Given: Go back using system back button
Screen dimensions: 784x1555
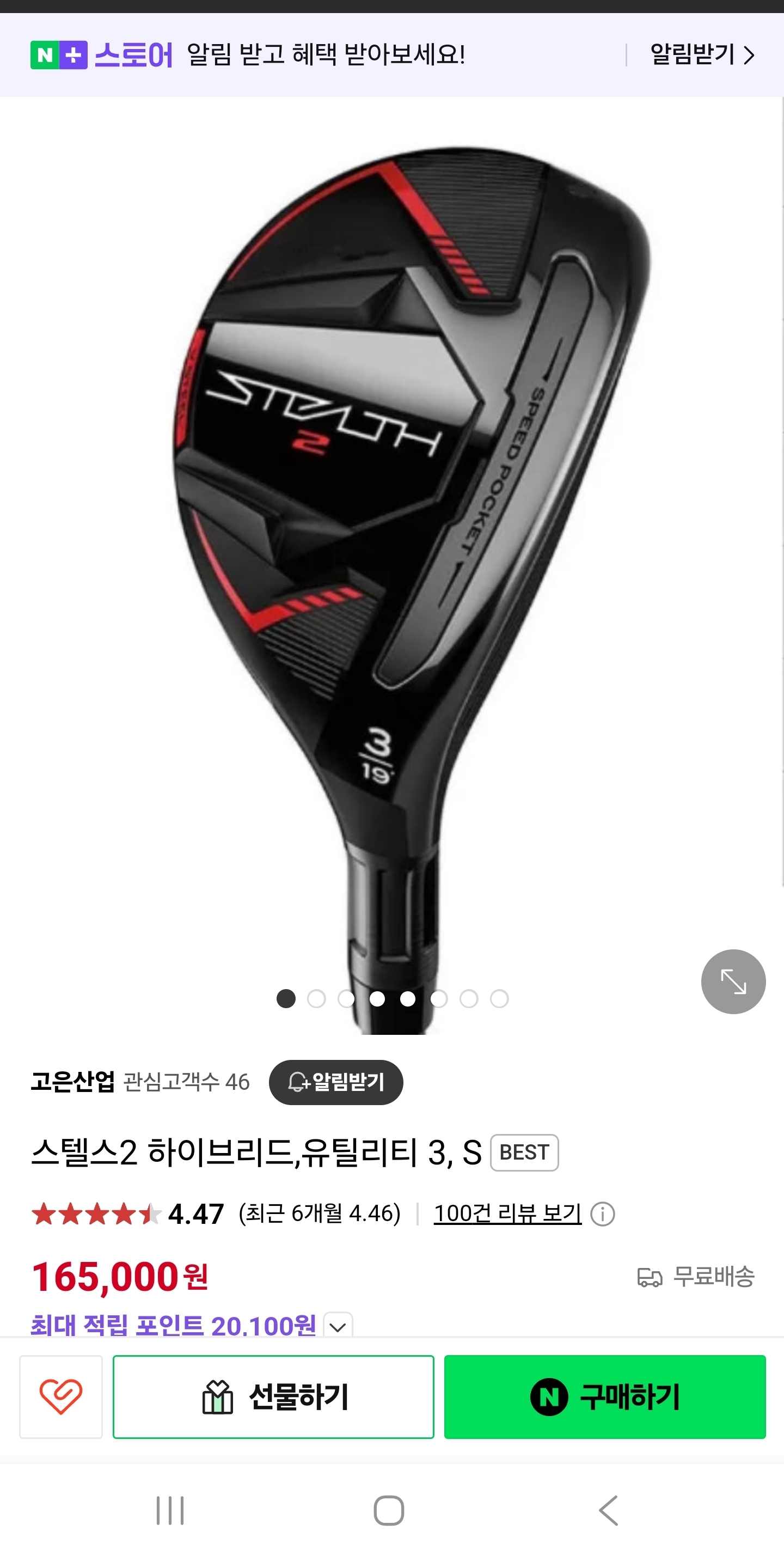Looking at the screenshot, I should click(x=608, y=1510).
